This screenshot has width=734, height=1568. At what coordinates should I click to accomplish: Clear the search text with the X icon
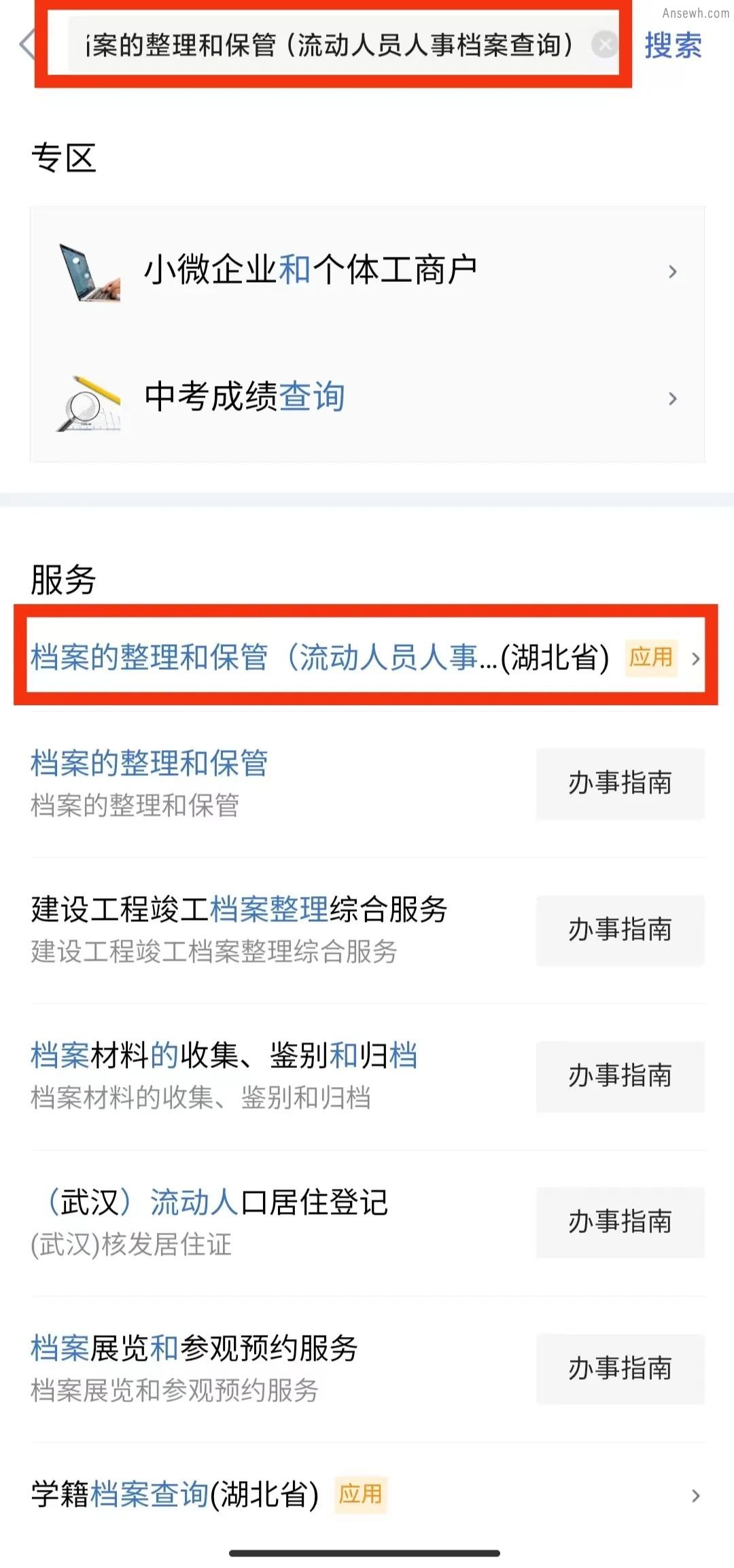(604, 46)
